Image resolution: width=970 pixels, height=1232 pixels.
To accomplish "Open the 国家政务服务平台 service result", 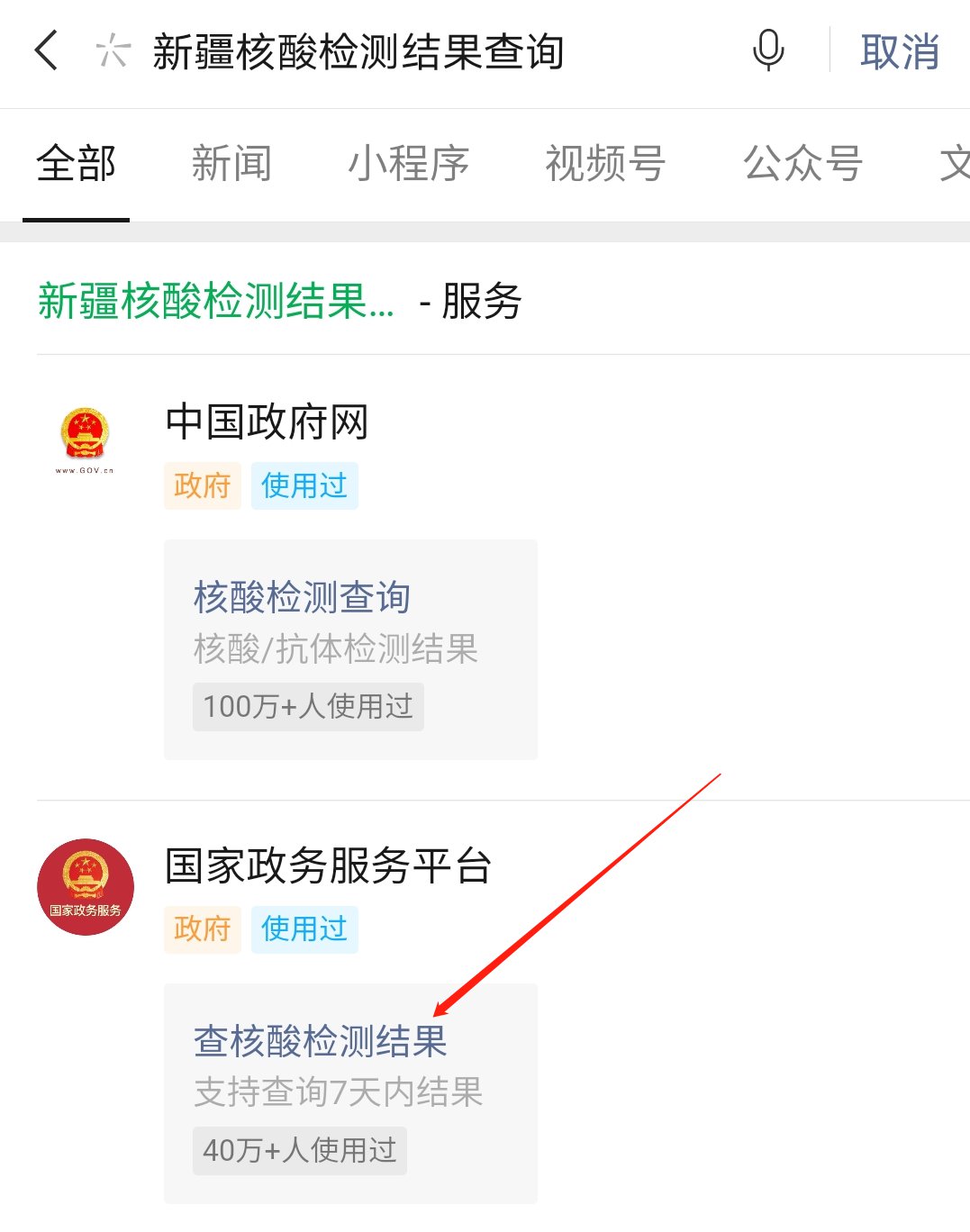I will 328,866.
